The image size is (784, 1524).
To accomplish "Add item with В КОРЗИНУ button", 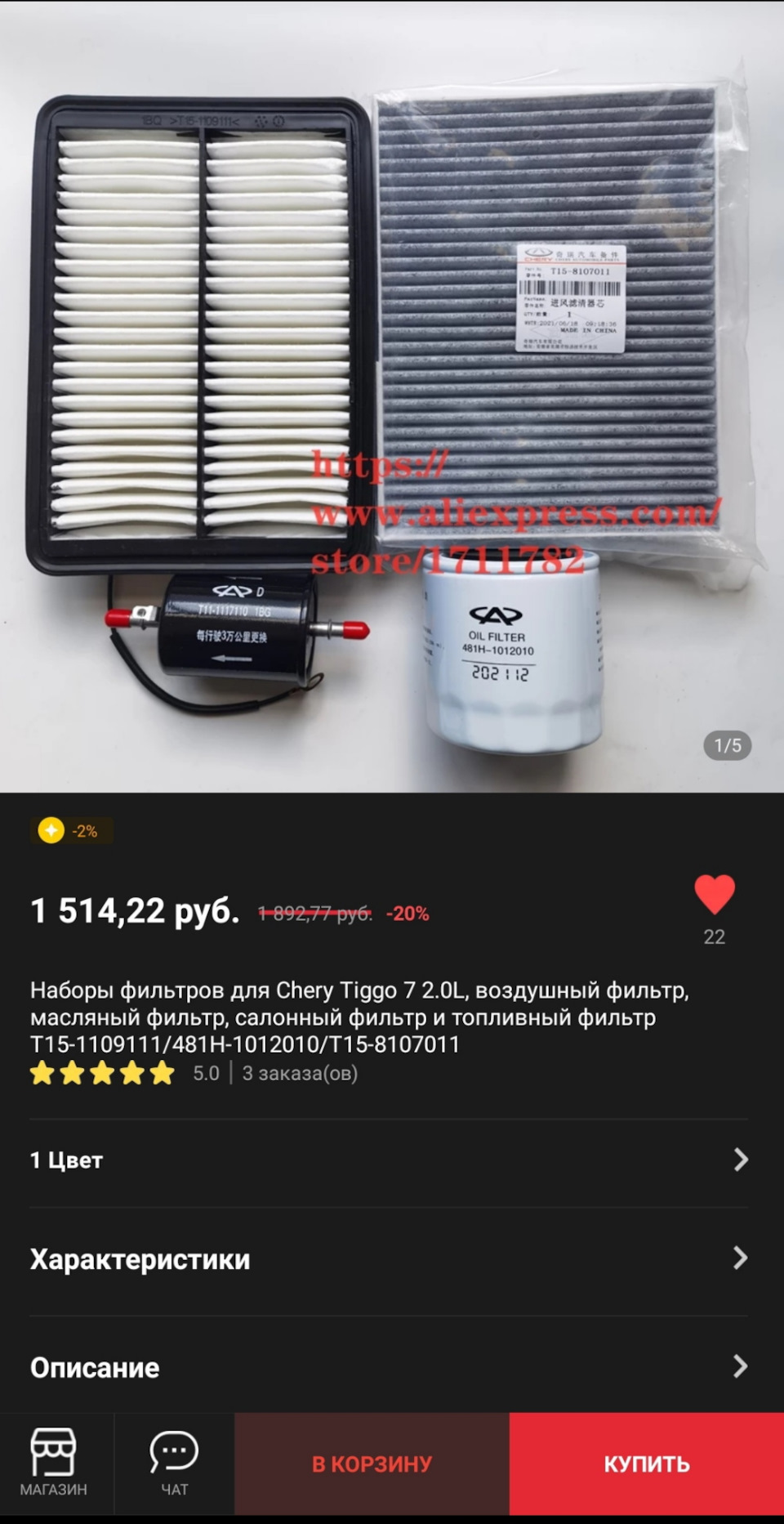I will click(372, 1464).
